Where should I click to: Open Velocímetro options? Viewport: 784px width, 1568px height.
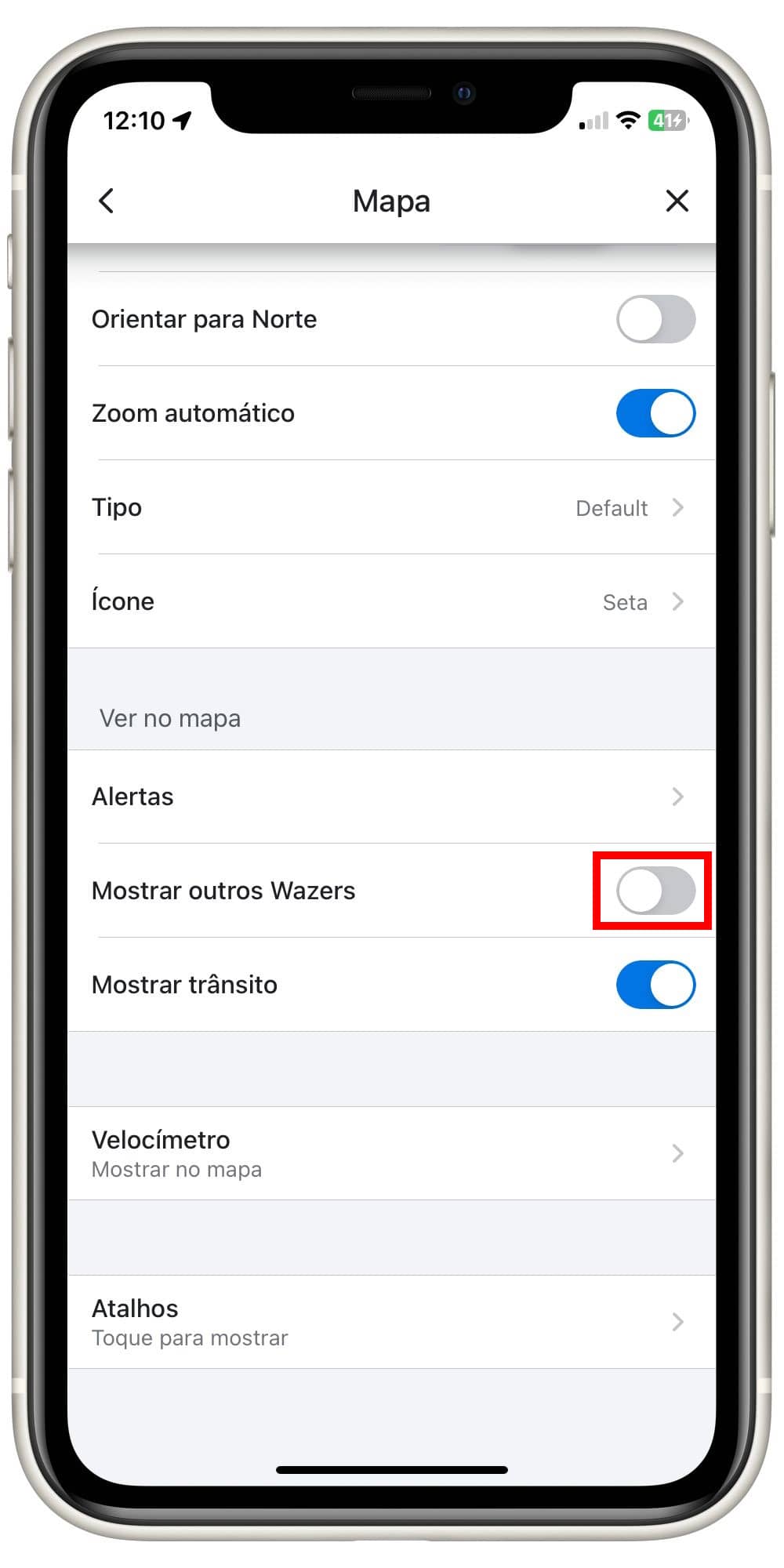pos(391,1153)
